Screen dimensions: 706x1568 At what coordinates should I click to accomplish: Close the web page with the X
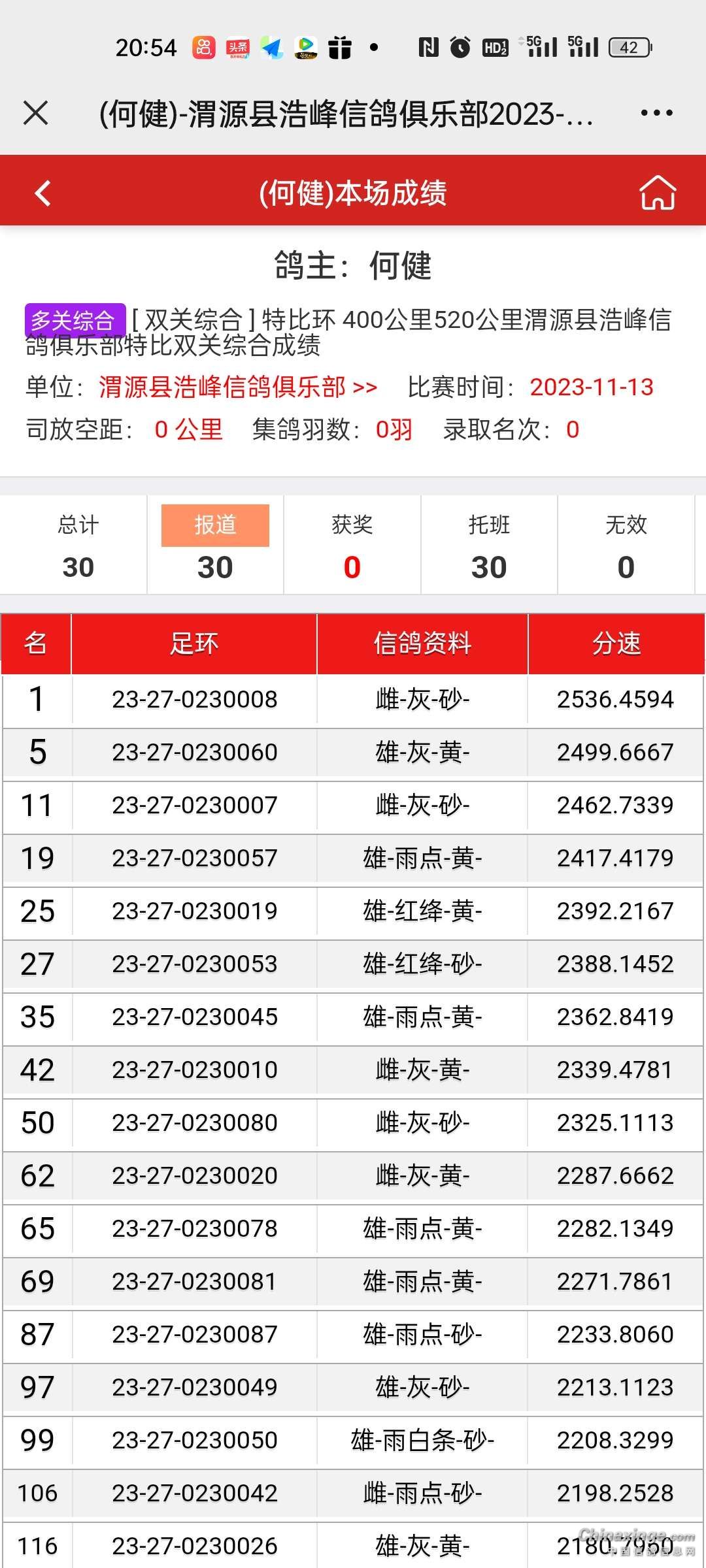click(36, 113)
